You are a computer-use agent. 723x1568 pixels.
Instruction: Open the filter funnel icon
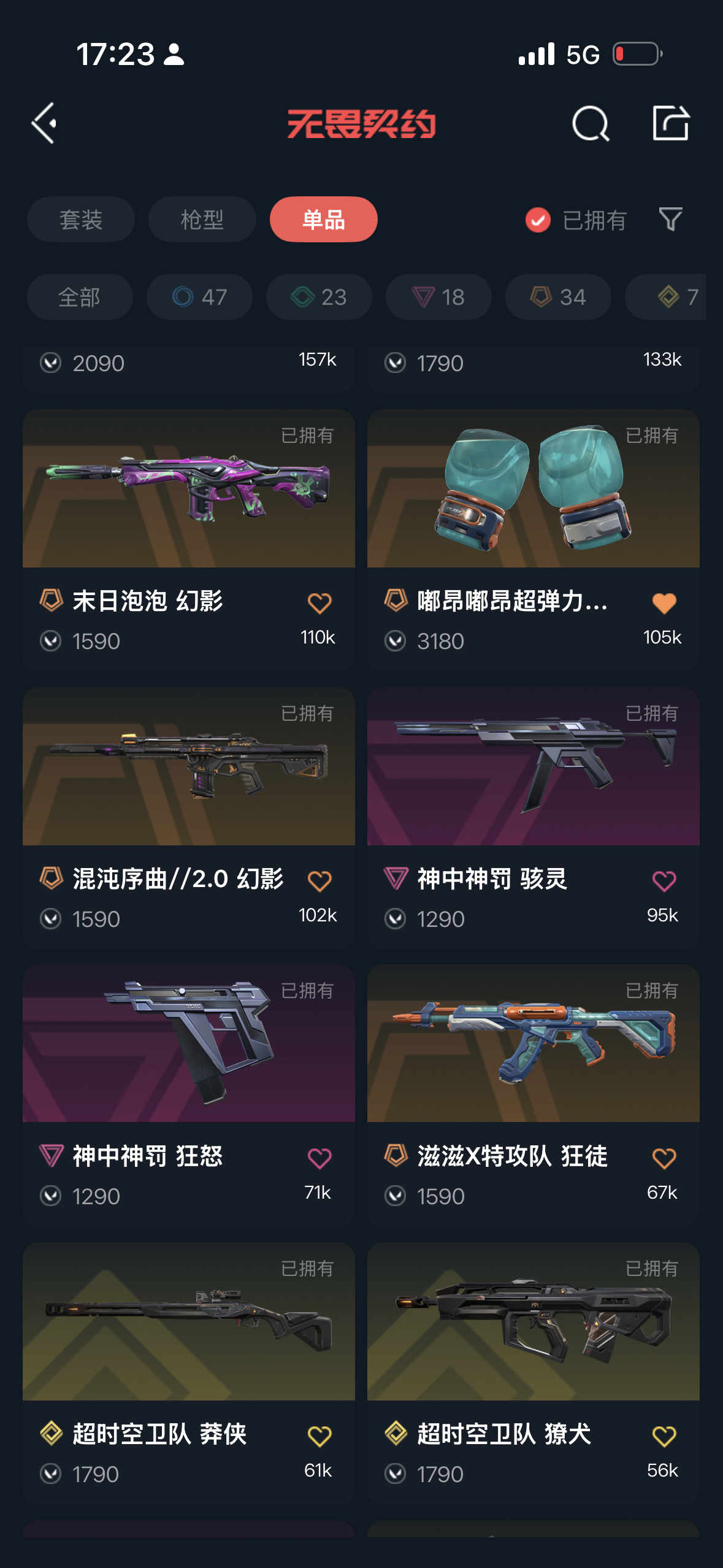670,220
